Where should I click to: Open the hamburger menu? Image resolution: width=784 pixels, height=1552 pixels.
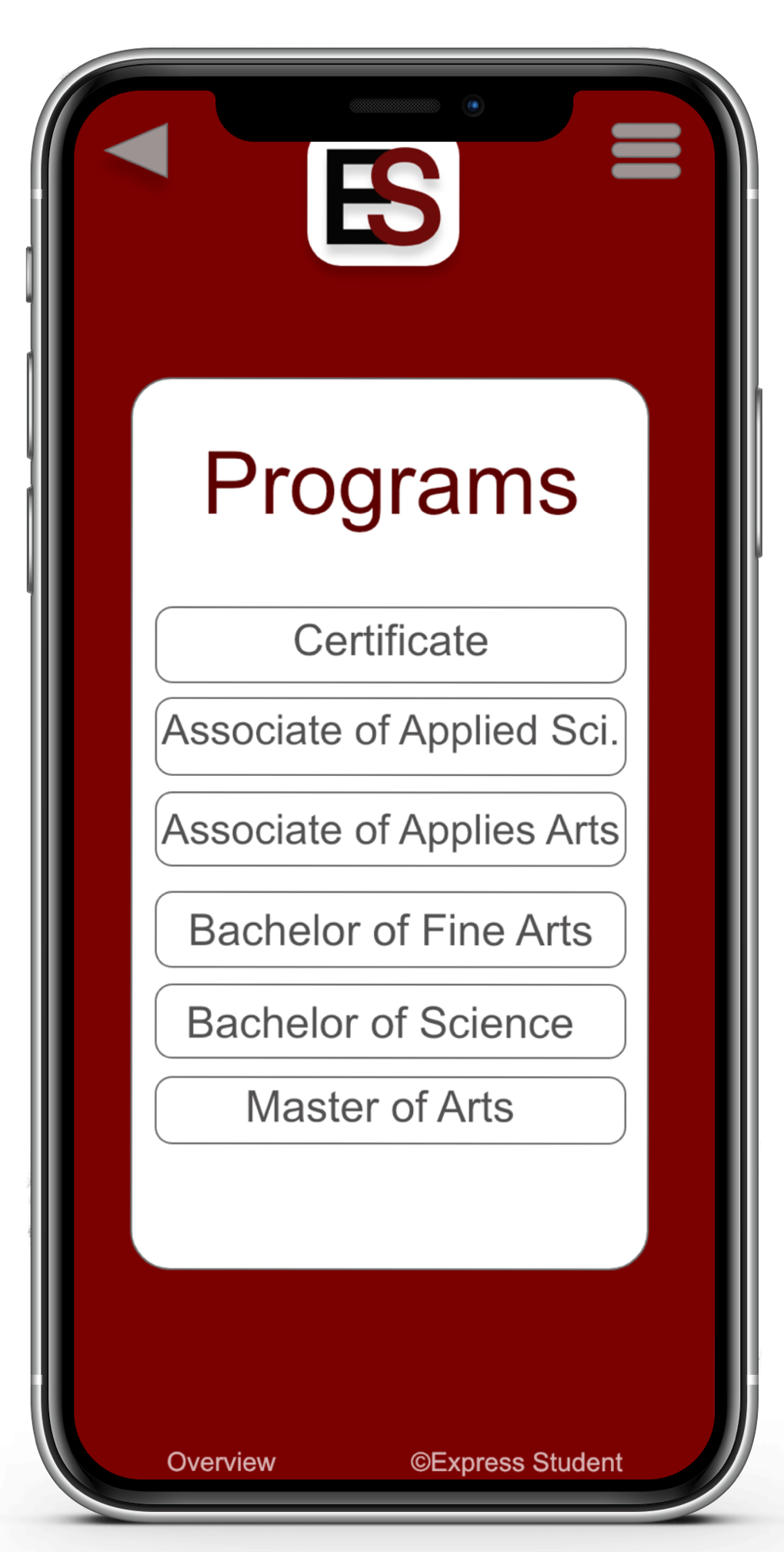point(646,151)
